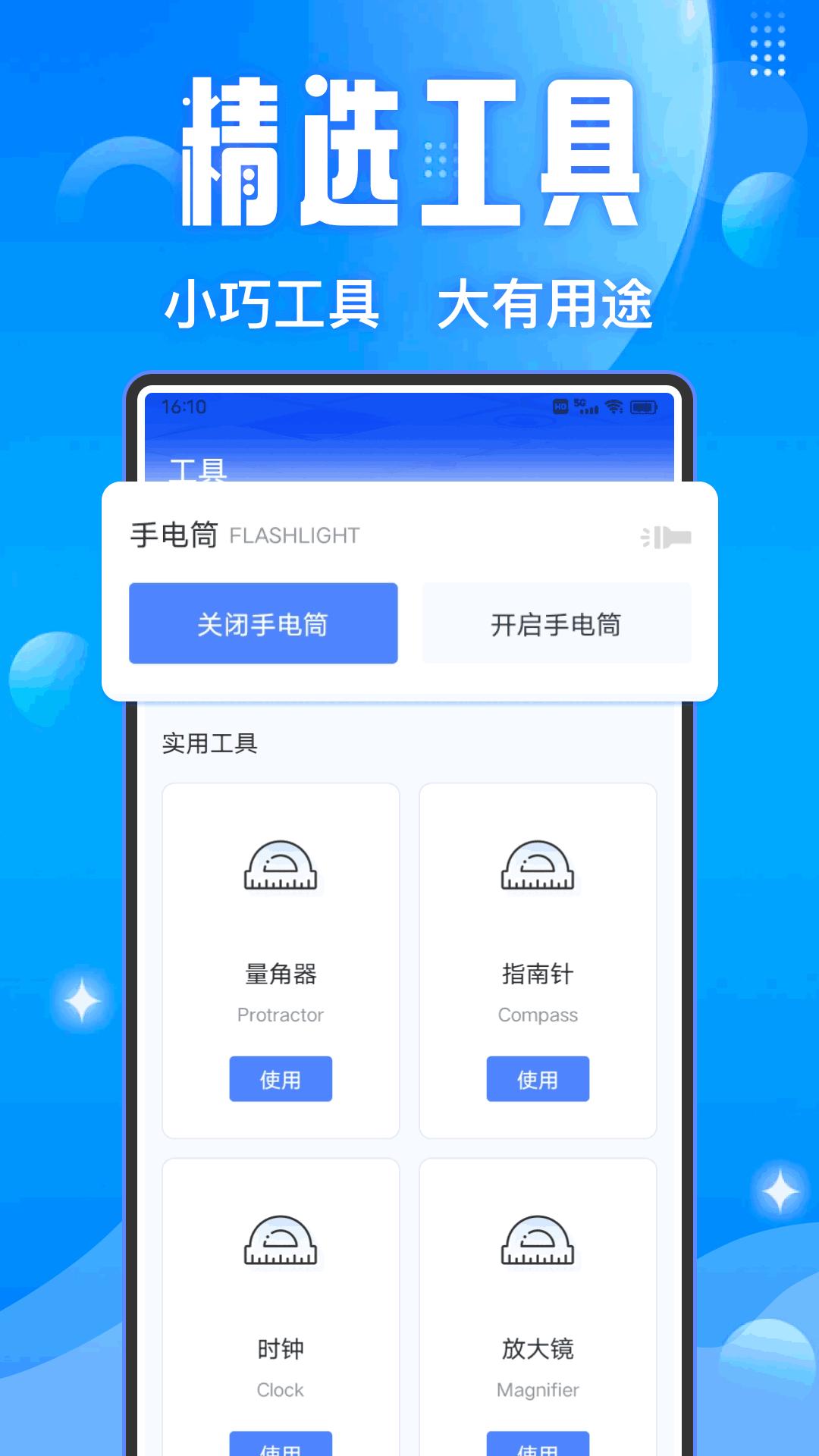The width and height of the screenshot is (819, 1456).
Task: Turn on the flashlight via 开启手电筒
Action: [557, 623]
